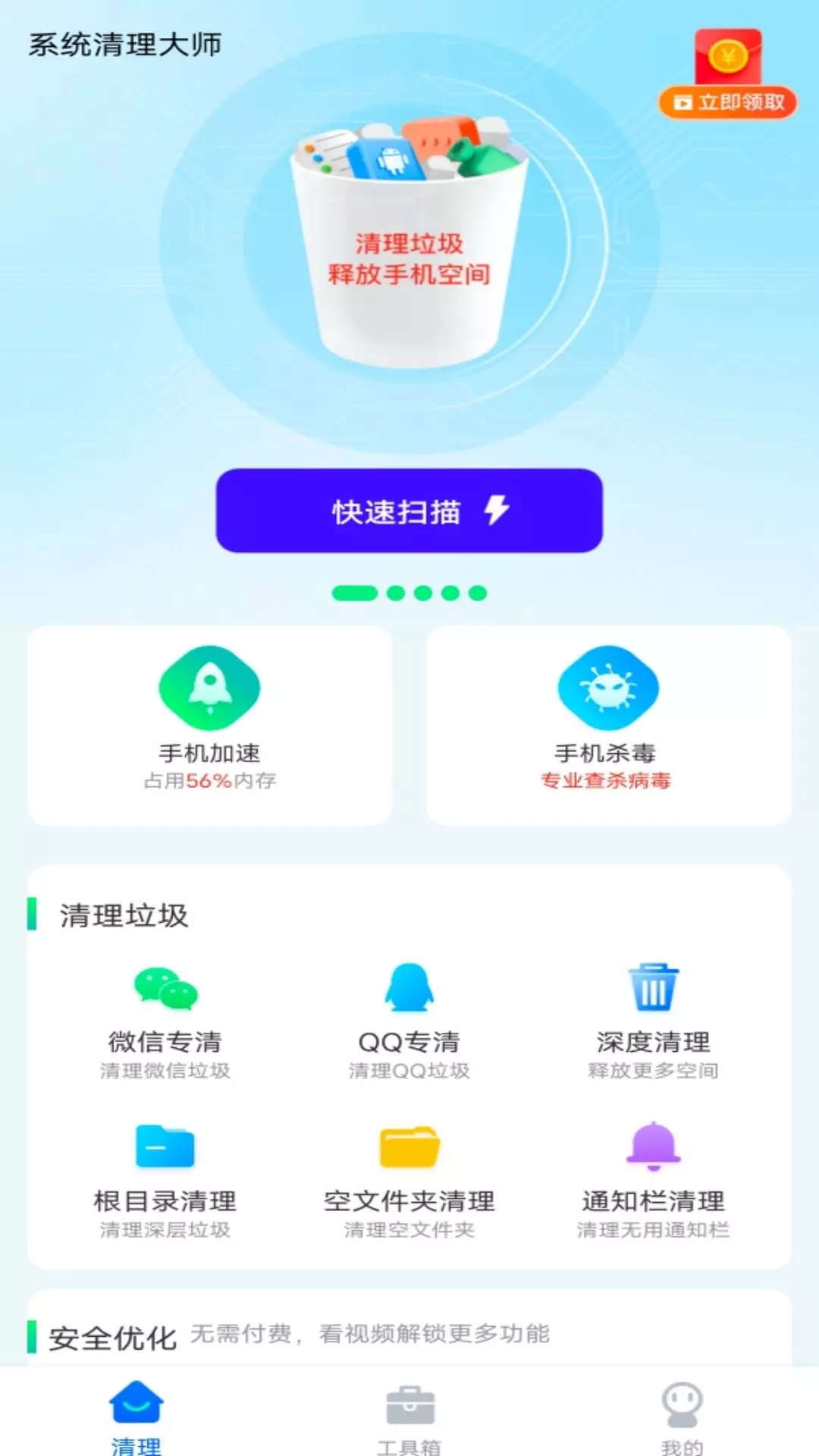Tap the 快速扫描 quick scan button
The height and width of the screenshot is (1456, 819).
click(409, 510)
